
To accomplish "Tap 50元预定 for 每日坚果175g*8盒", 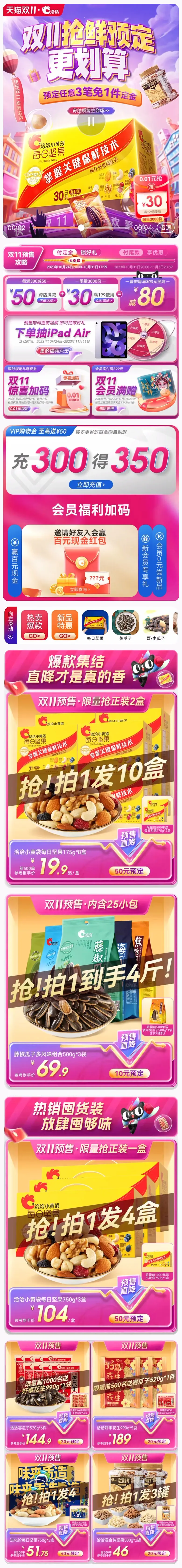I will pos(129,871).
